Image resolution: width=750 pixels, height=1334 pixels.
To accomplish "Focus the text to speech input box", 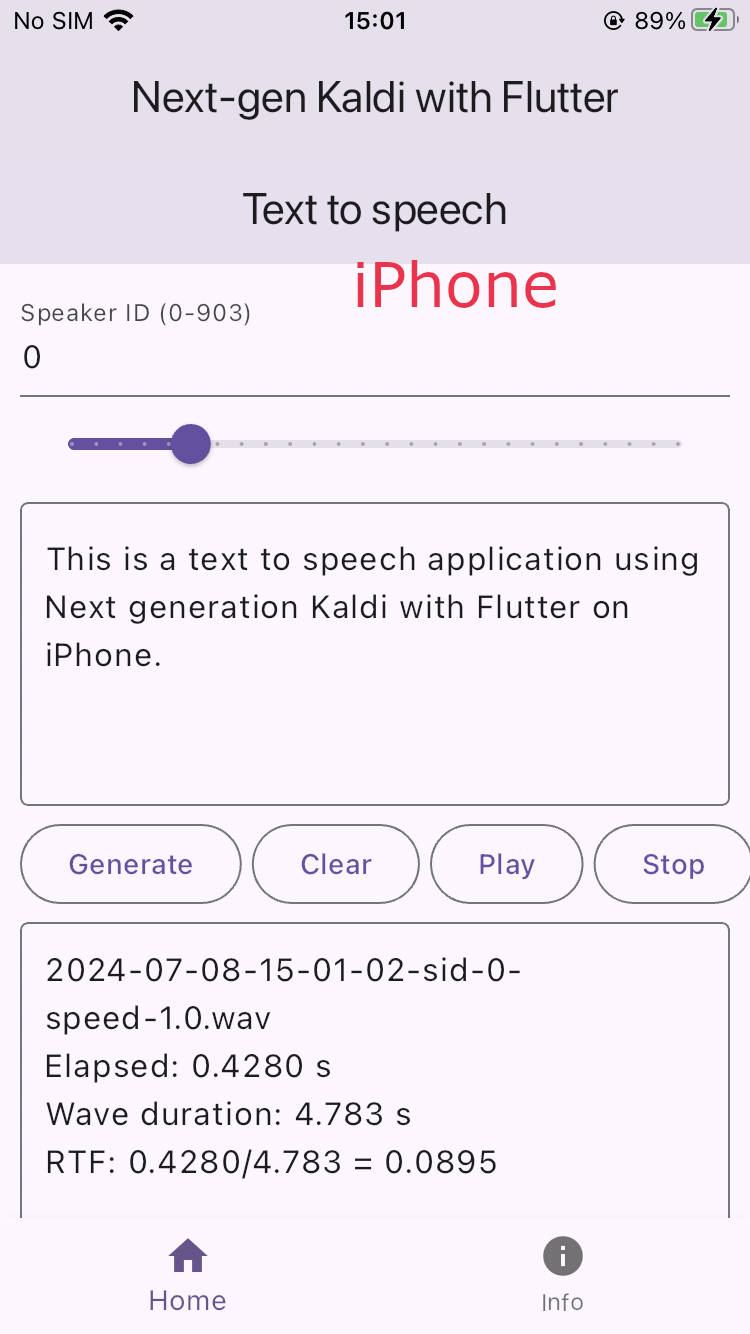I will (374, 653).
